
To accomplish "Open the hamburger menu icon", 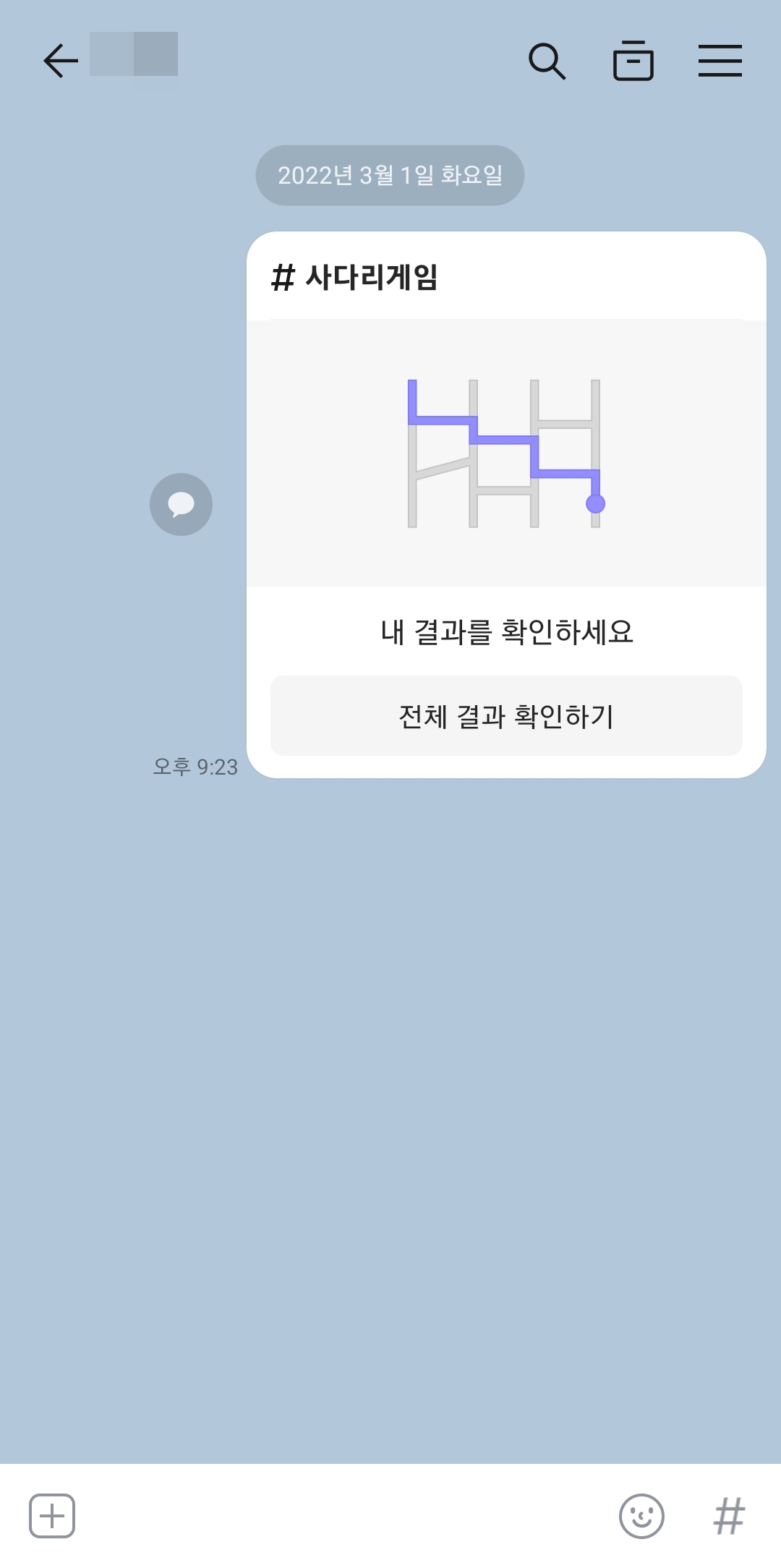I will [x=720, y=61].
